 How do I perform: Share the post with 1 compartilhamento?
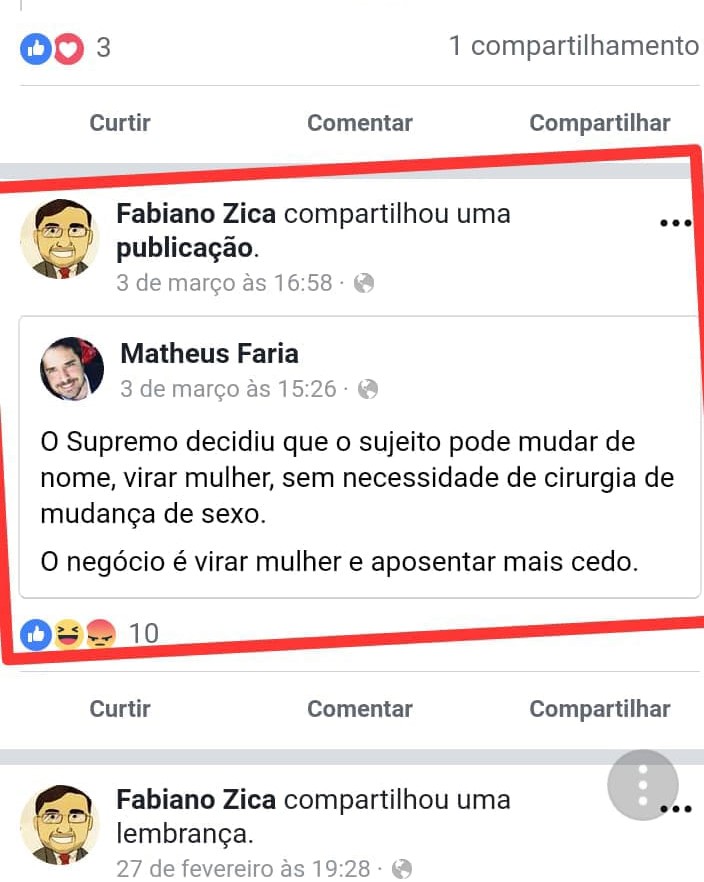(599, 123)
